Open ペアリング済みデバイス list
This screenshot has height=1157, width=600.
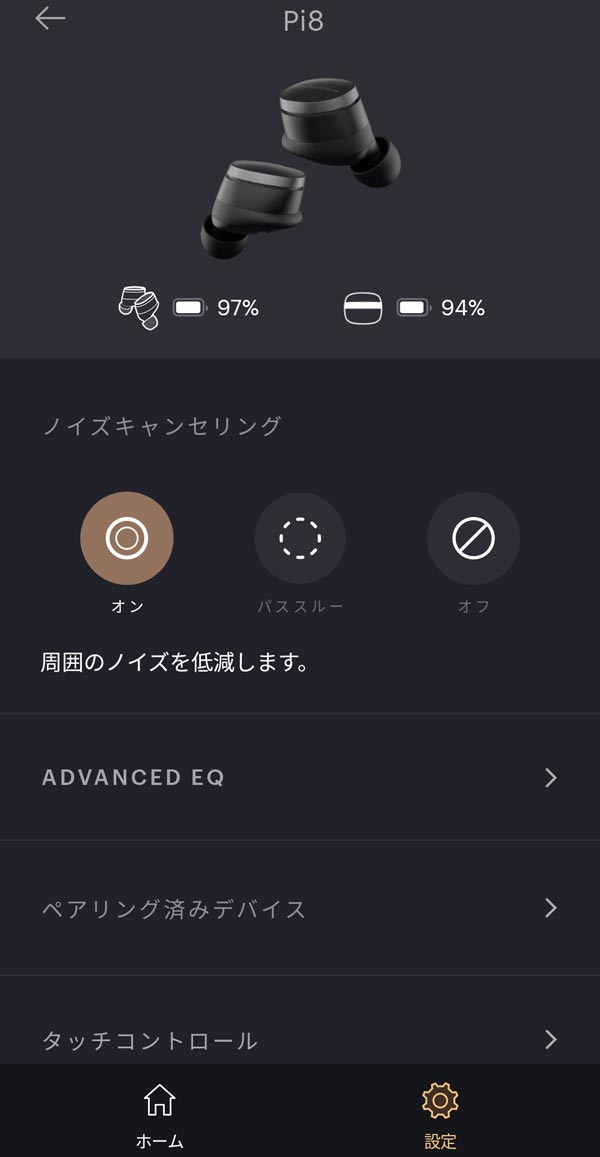300,908
